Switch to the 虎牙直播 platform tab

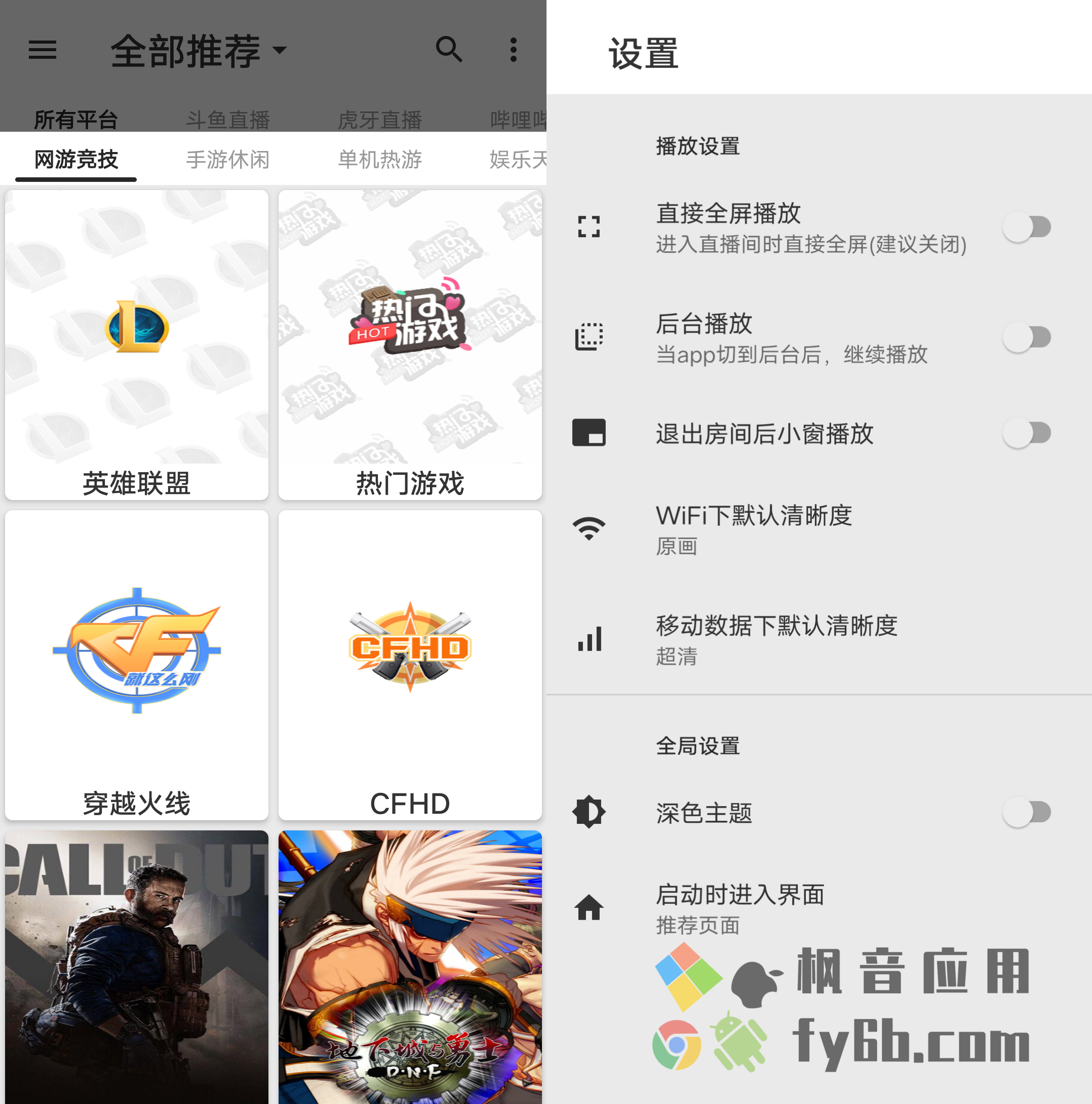click(379, 120)
